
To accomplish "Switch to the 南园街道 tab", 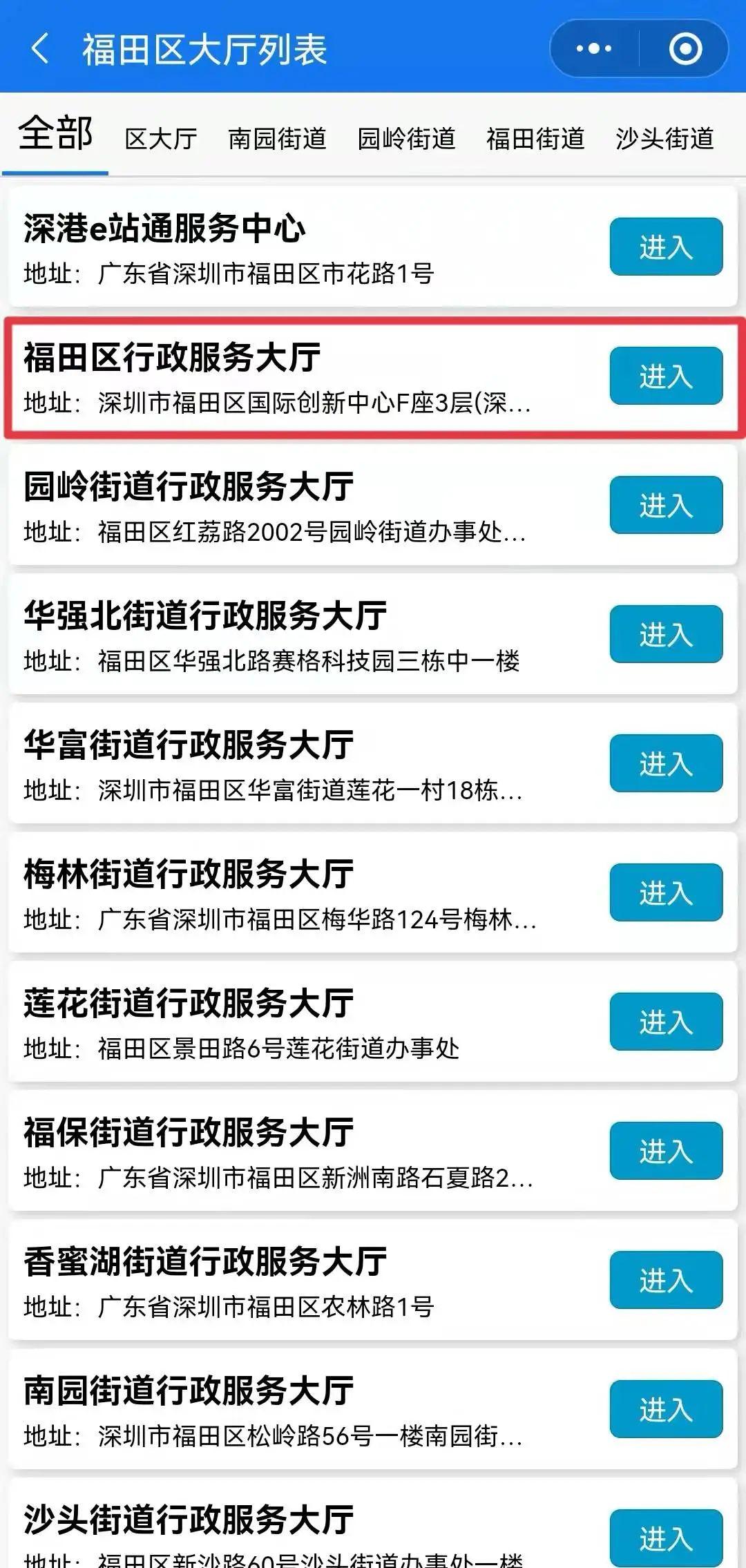I will point(277,138).
